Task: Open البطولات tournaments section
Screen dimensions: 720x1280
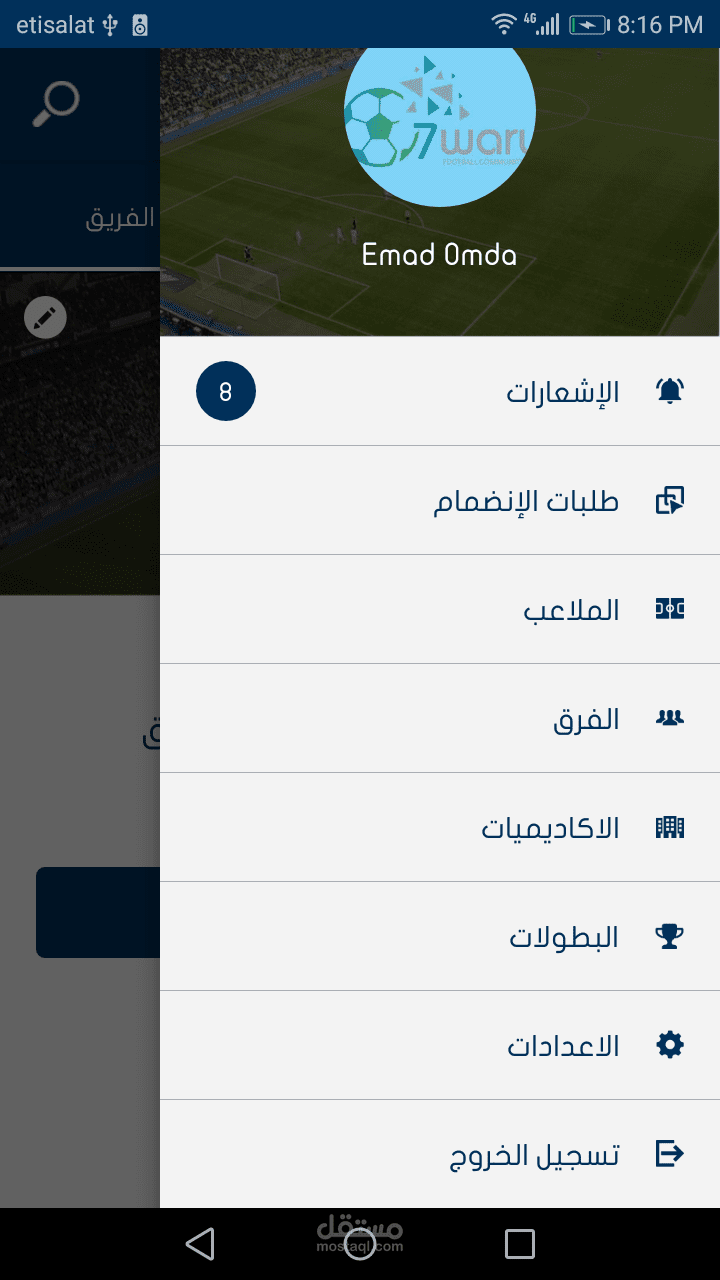Action: pyautogui.click(x=440, y=936)
